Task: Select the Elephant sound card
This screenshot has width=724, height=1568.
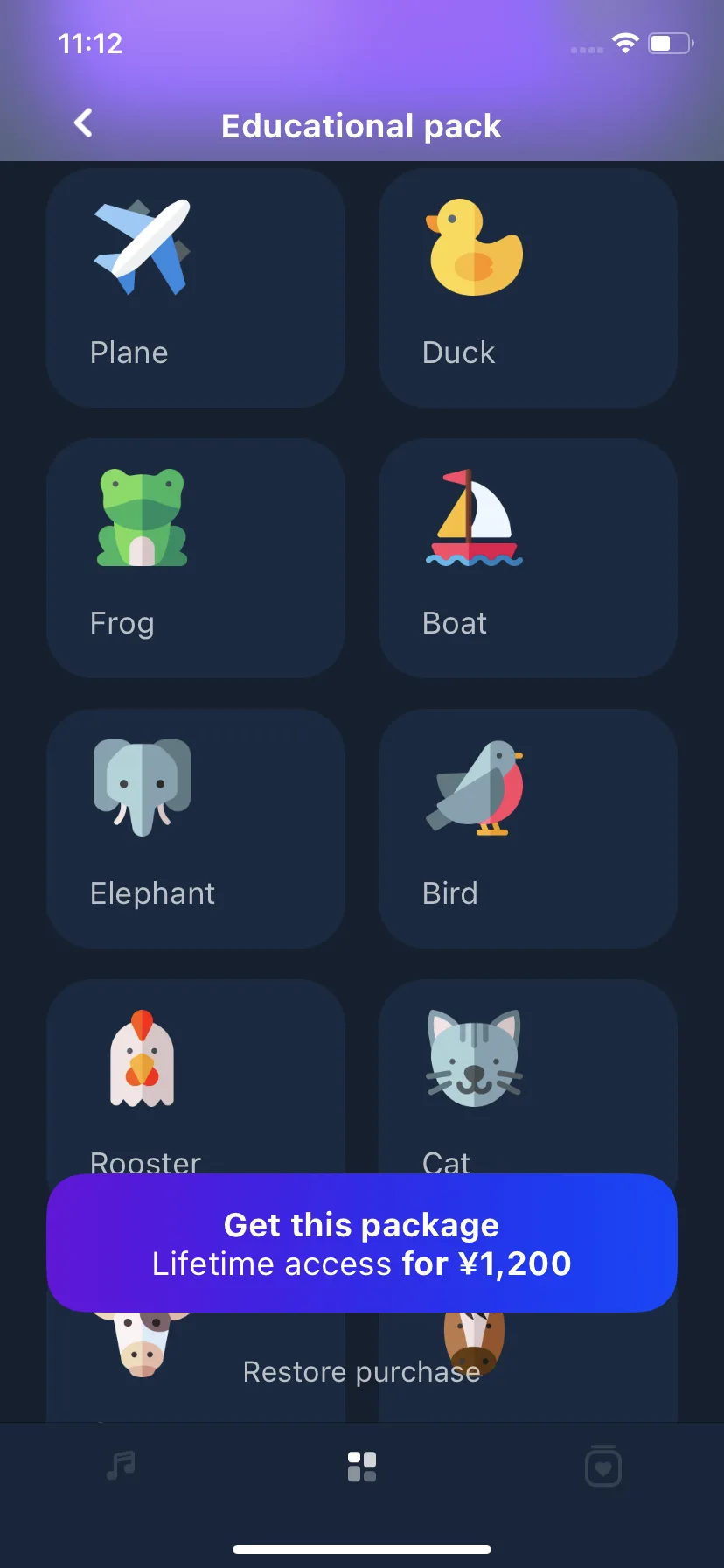Action: tap(195, 828)
